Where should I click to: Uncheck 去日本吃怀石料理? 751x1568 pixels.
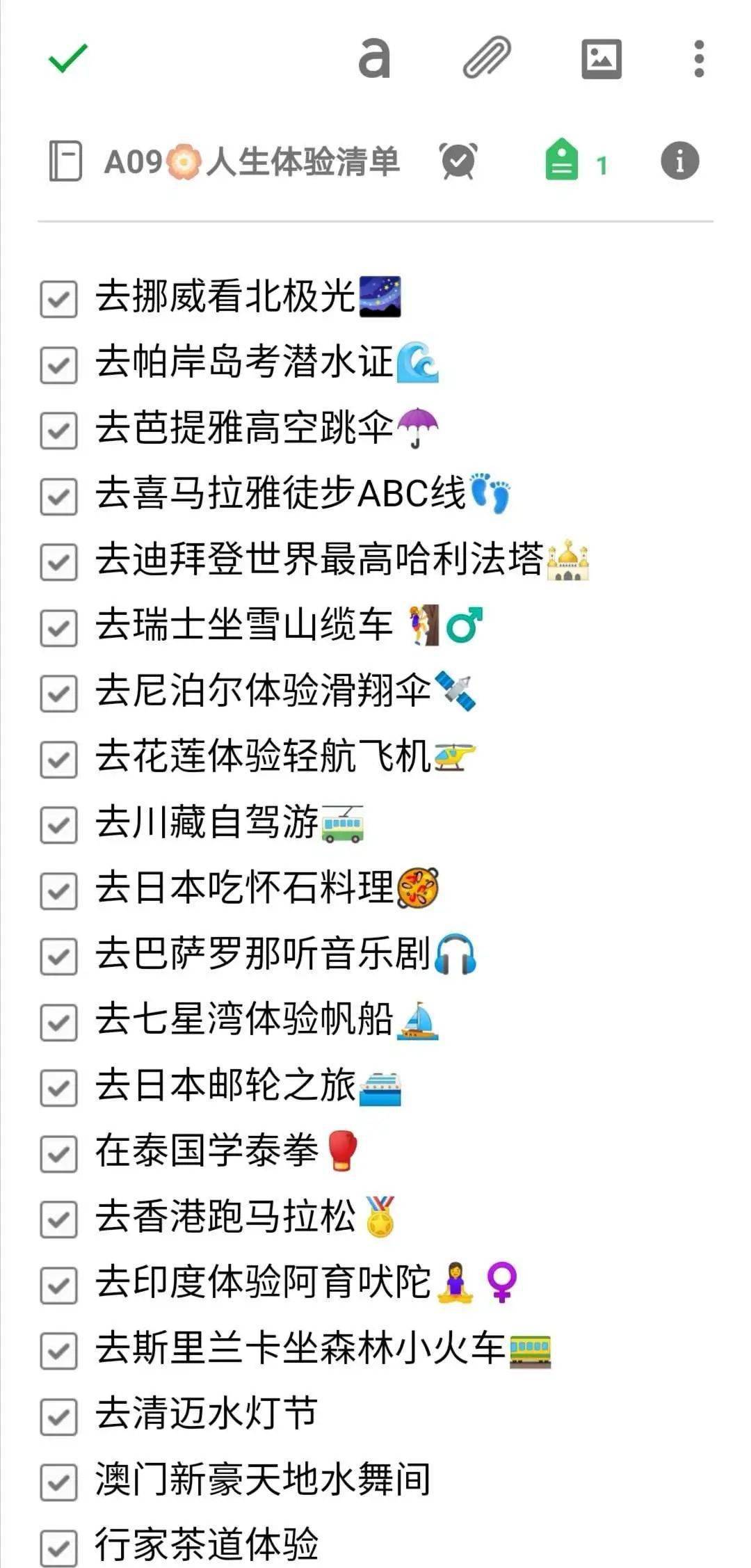[x=58, y=890]
